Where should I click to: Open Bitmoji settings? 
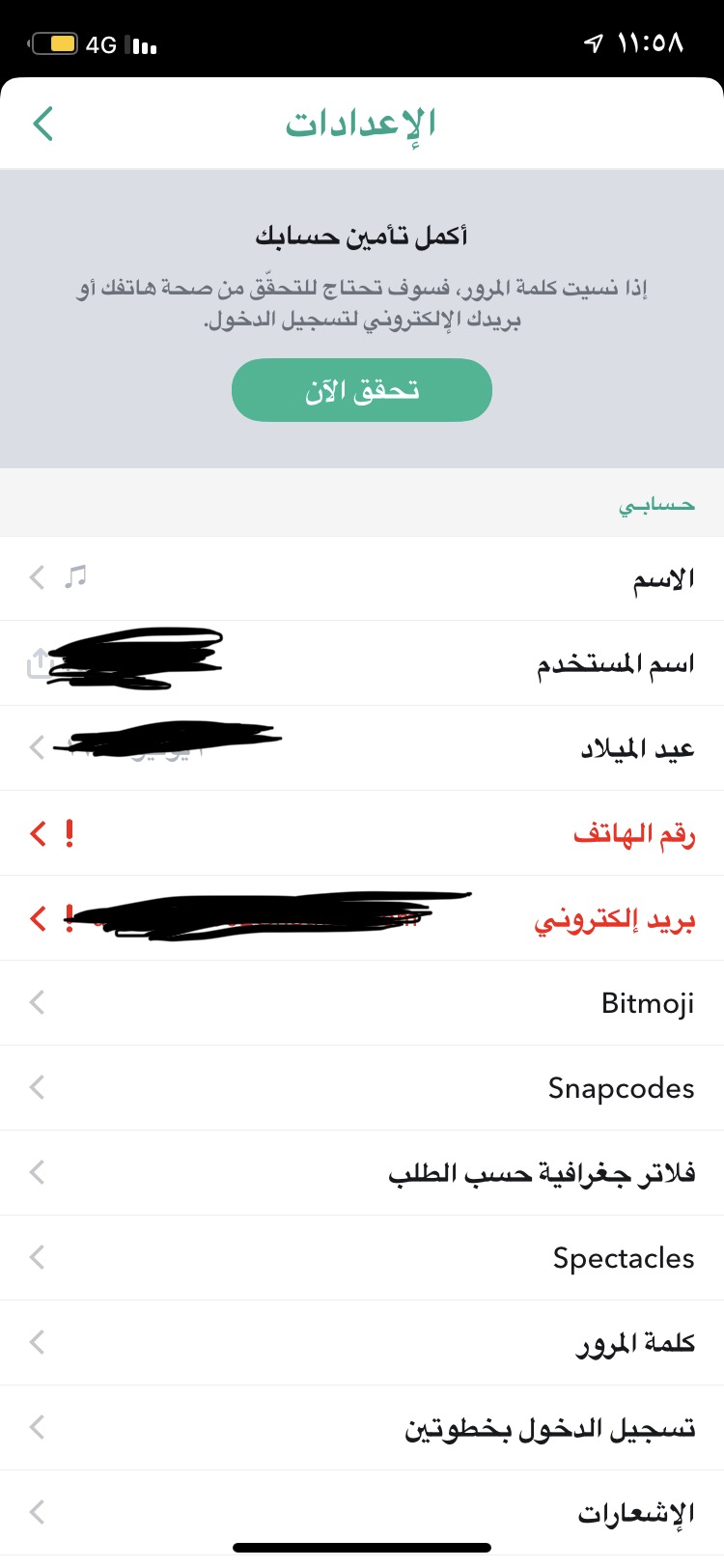(x=362, y=1003)
